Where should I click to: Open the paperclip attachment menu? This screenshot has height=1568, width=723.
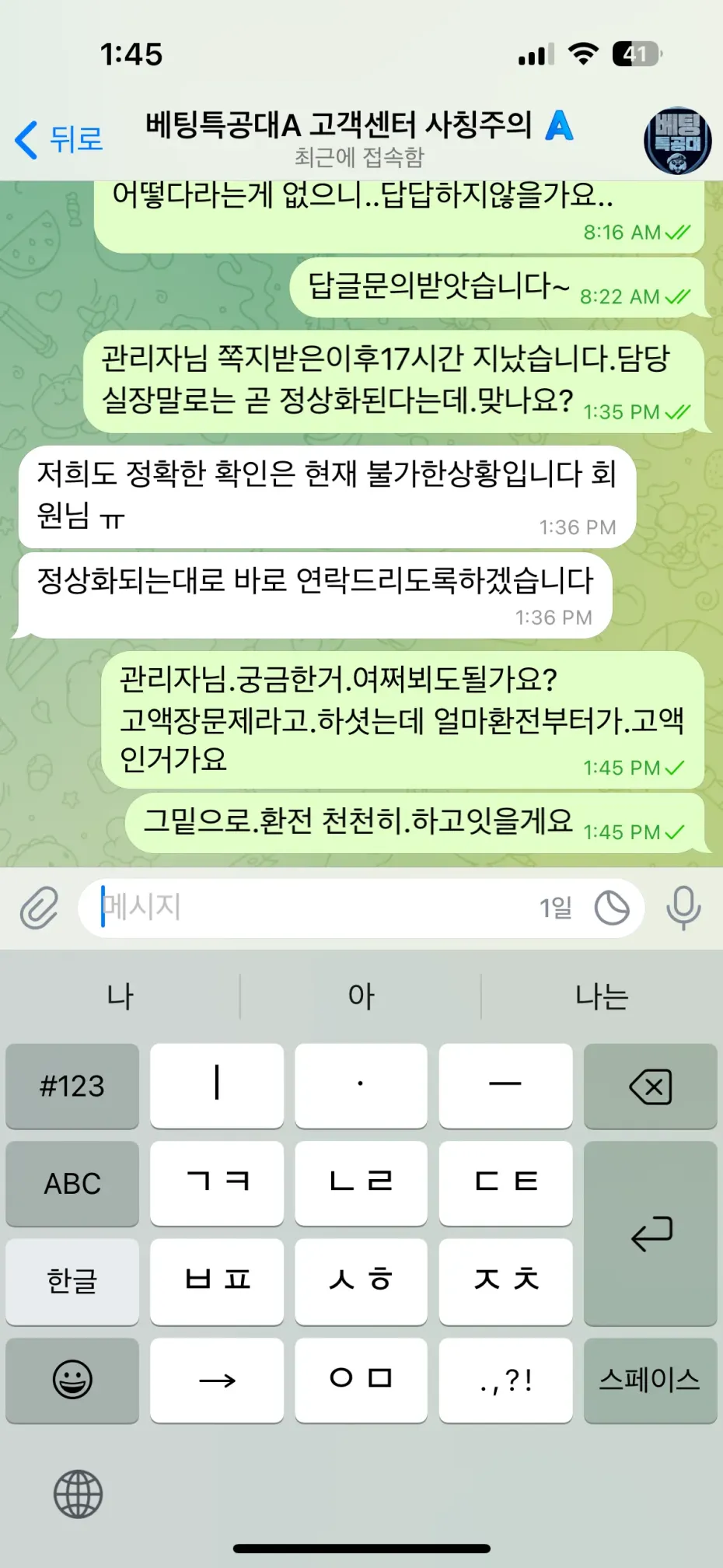(40, 908)
